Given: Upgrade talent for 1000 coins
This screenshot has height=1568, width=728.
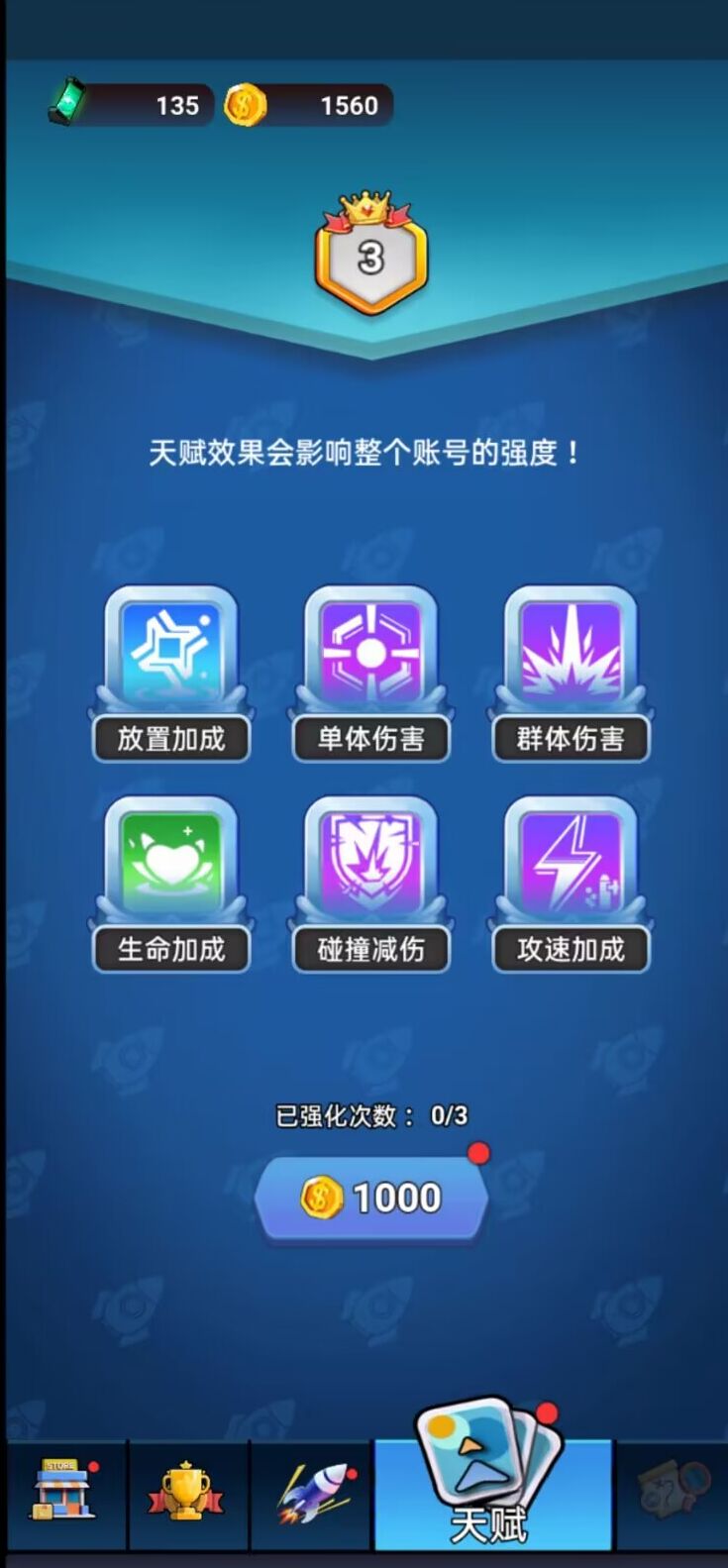Looking at the screenshot, I should pyautogui.click(x=371, y=1198).
